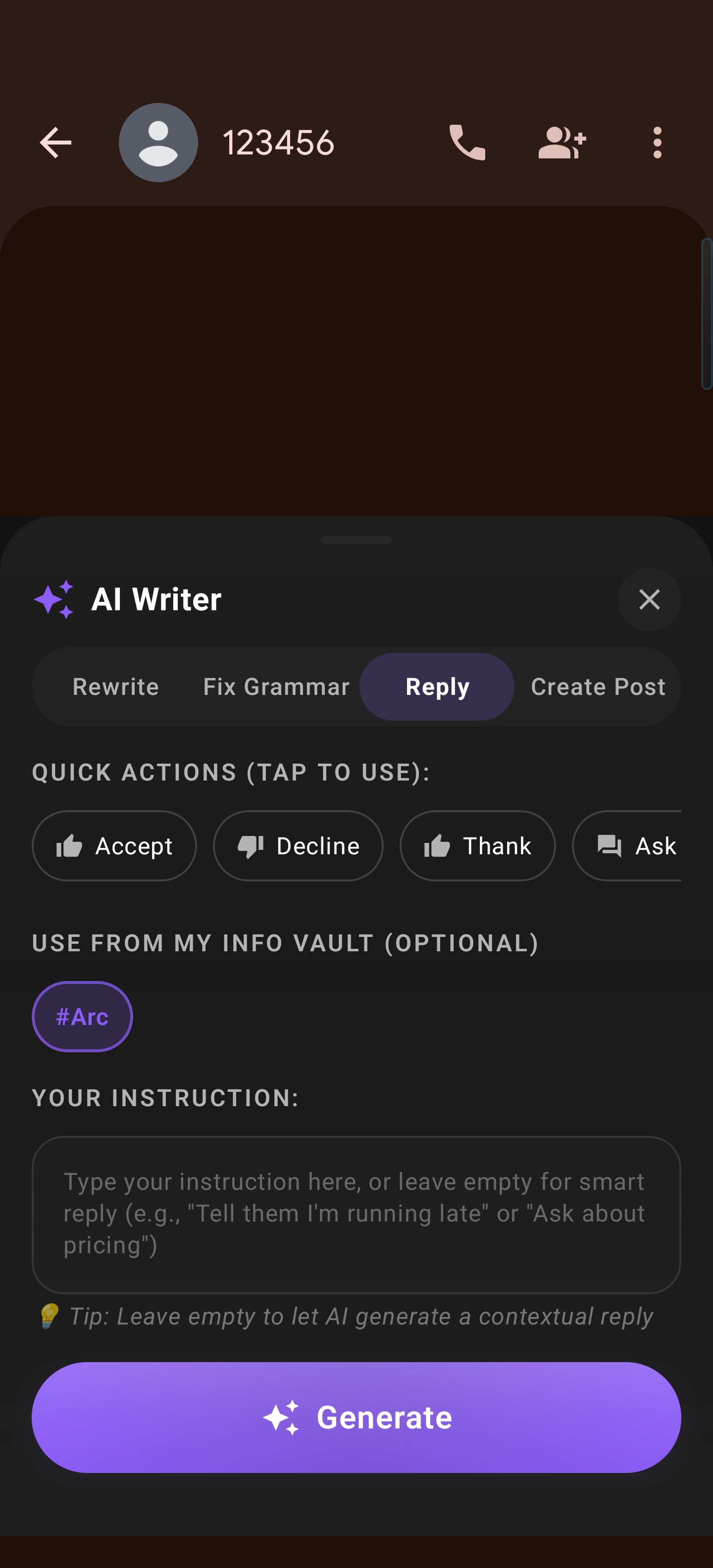Switch to the Rewrite mode tab
The image size is (713, 1568).
[115, 686]
